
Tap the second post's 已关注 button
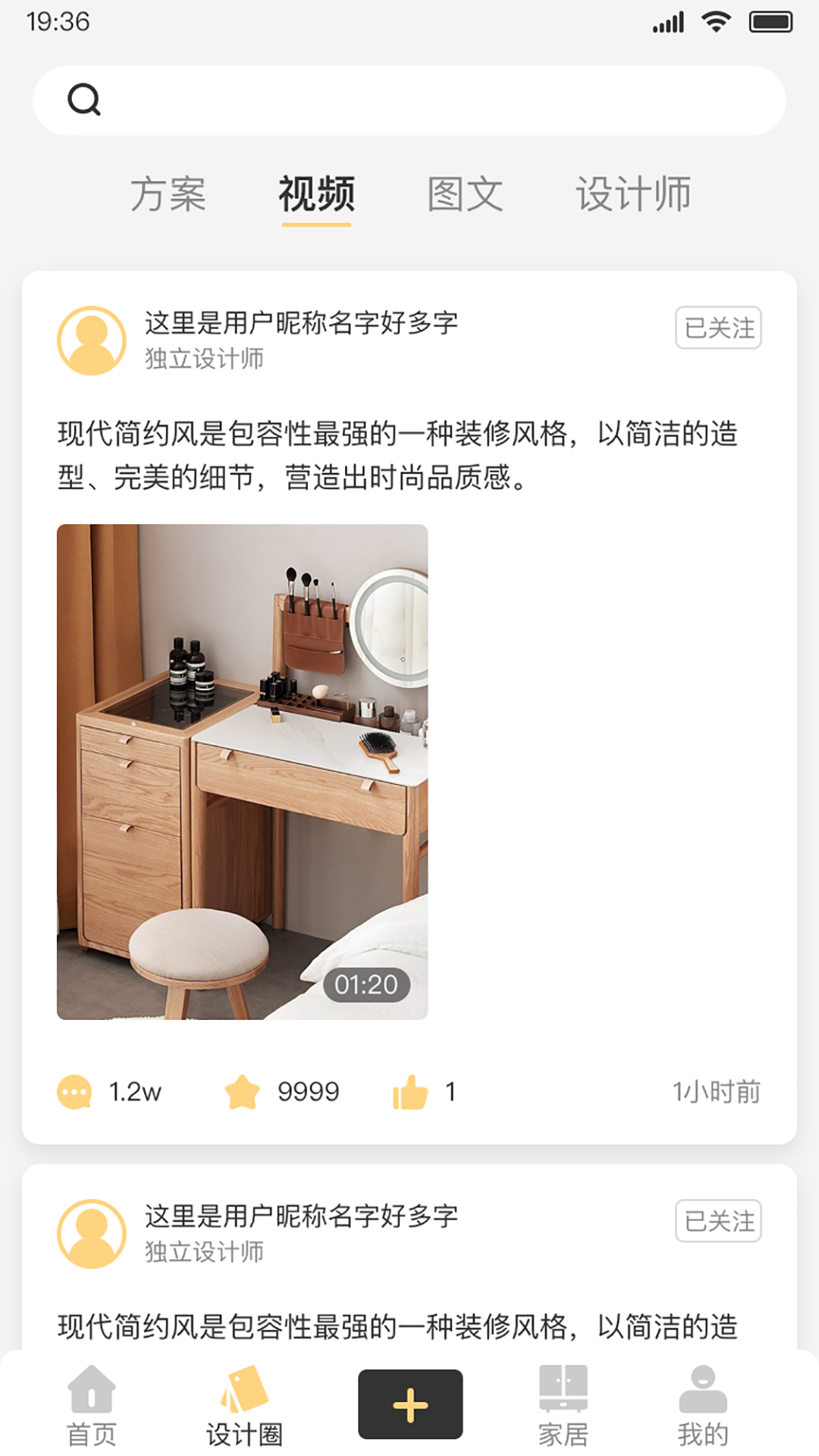[x=718, y=1221]
